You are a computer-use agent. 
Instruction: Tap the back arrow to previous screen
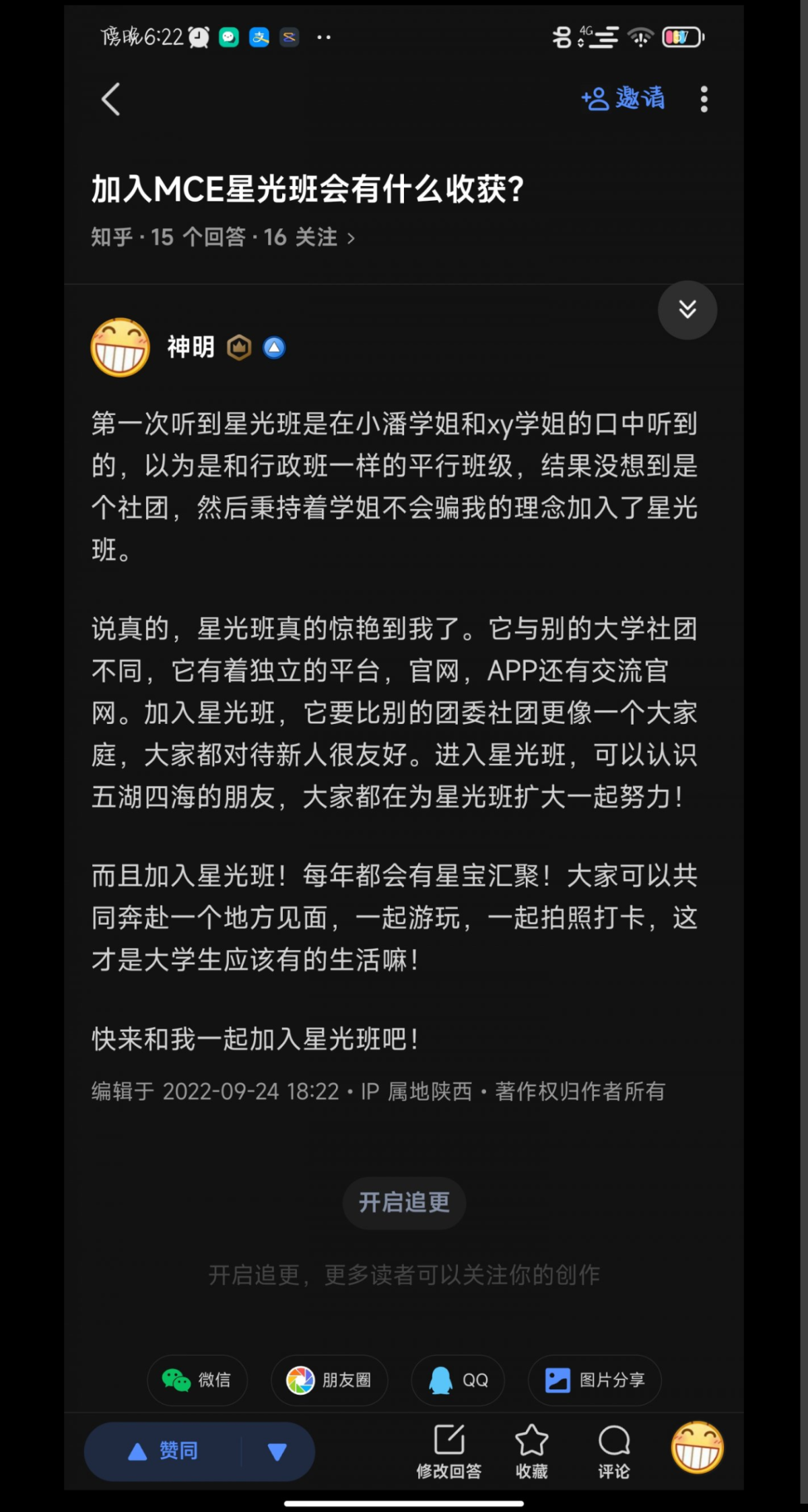[111, 98]
